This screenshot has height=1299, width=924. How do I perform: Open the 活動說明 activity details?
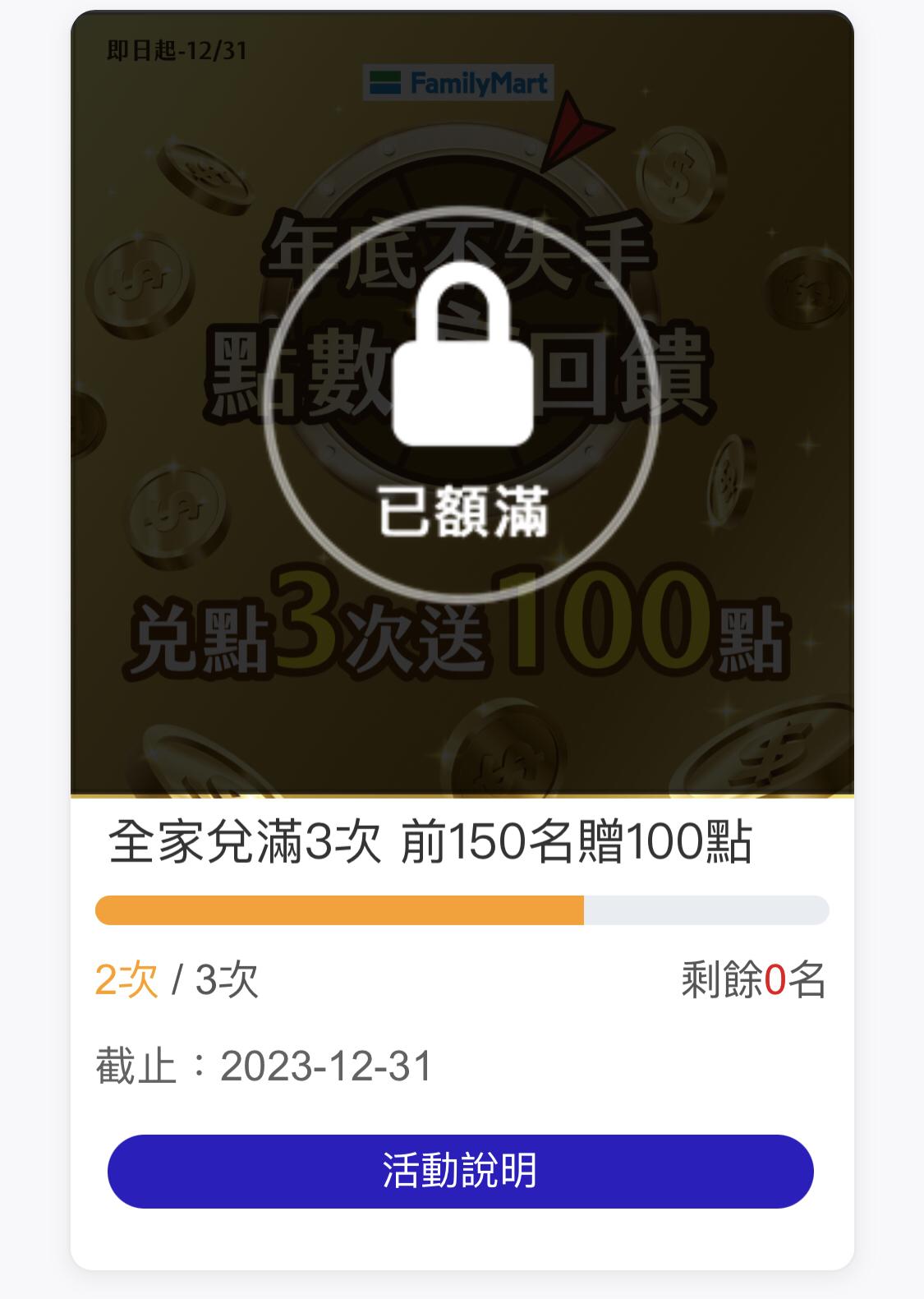[460, 1171]
